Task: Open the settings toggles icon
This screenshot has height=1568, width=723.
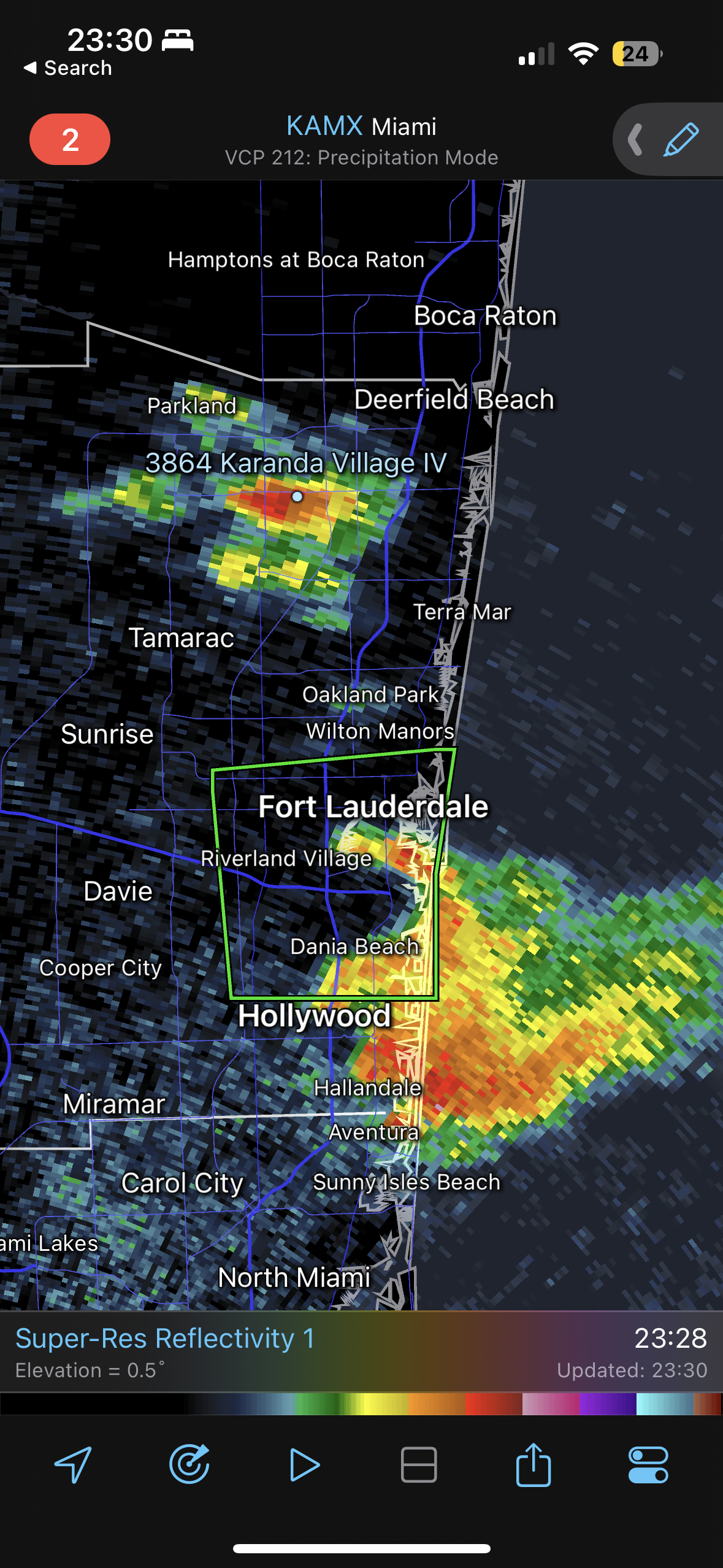Action: (x=648, y=1464)
